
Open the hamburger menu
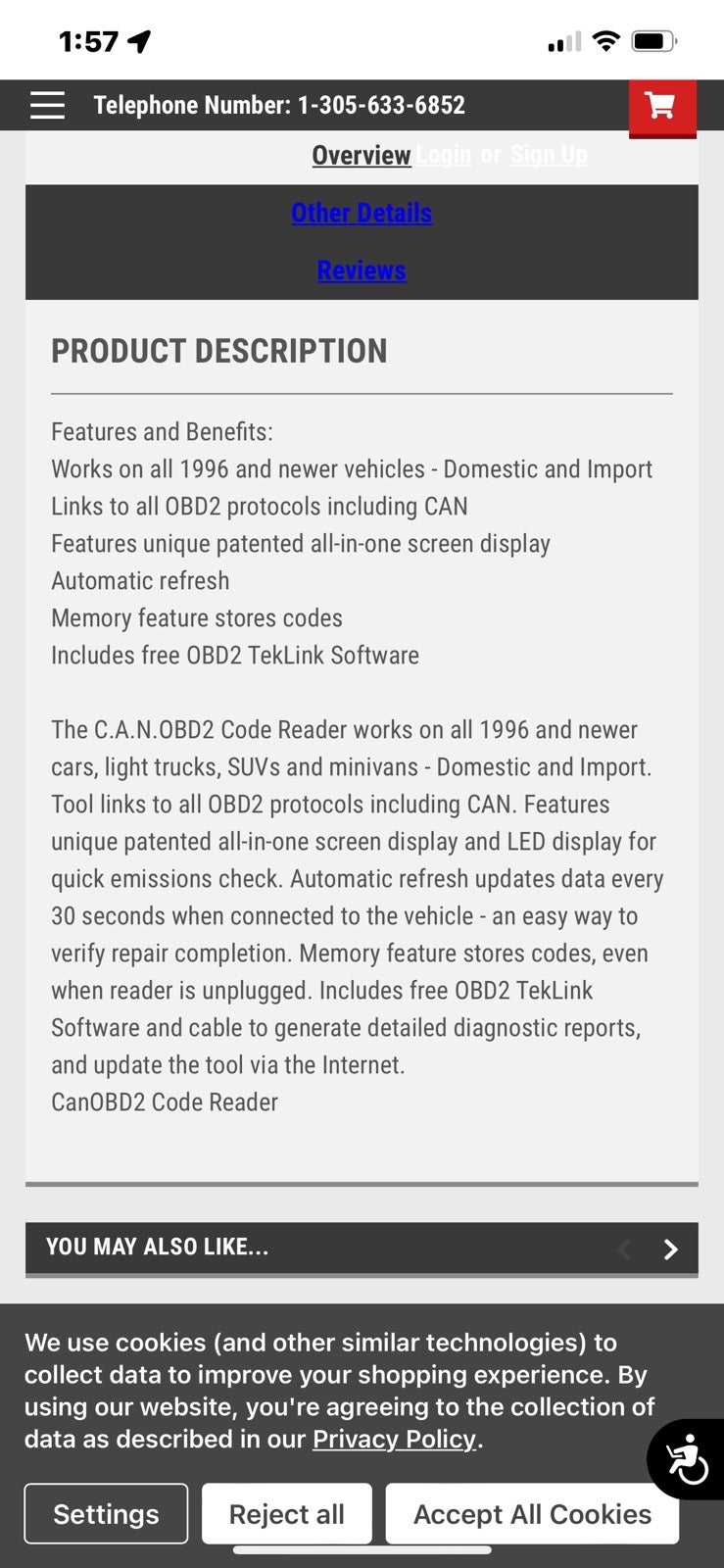(x=47, y=105)
